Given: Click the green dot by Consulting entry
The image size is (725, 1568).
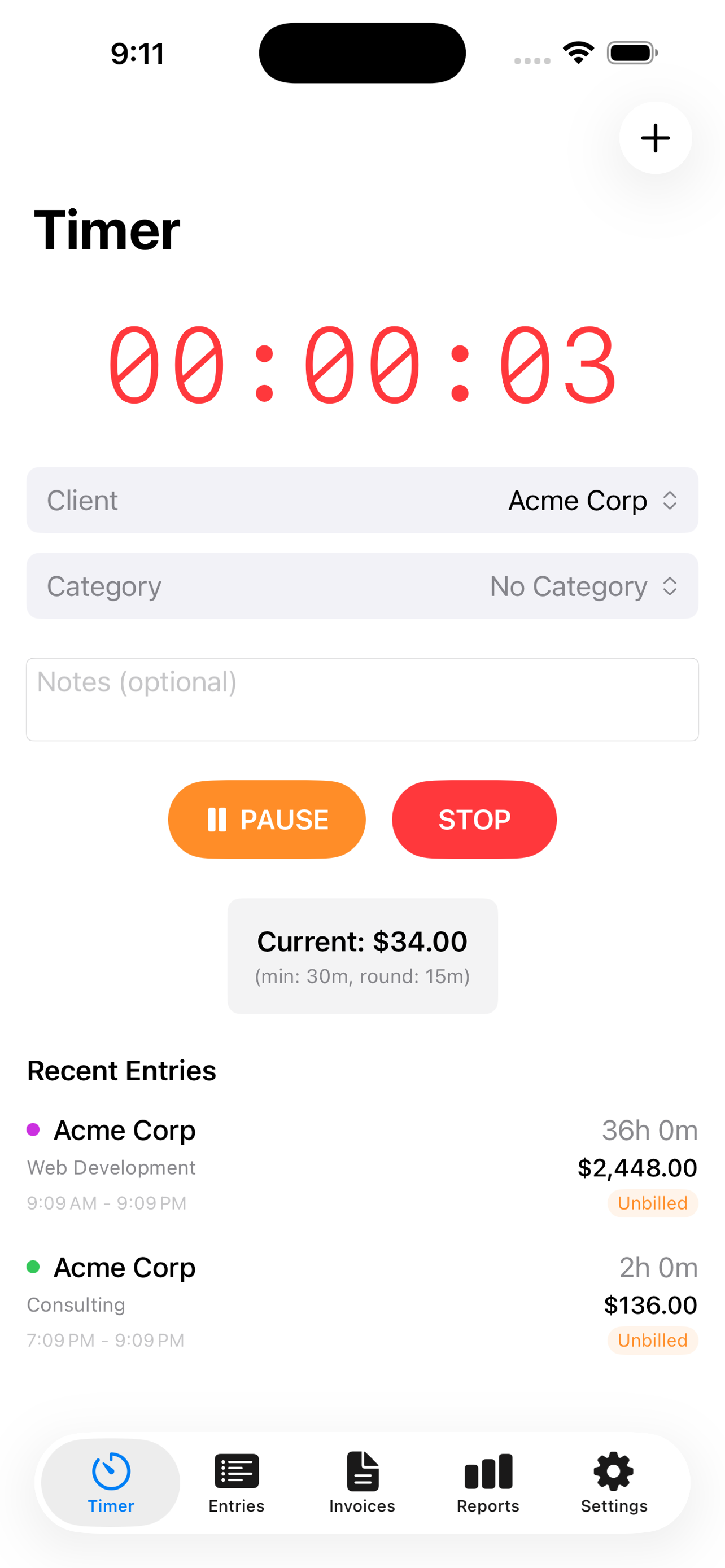Looking at the screenshot, I should pos(34,1267).
